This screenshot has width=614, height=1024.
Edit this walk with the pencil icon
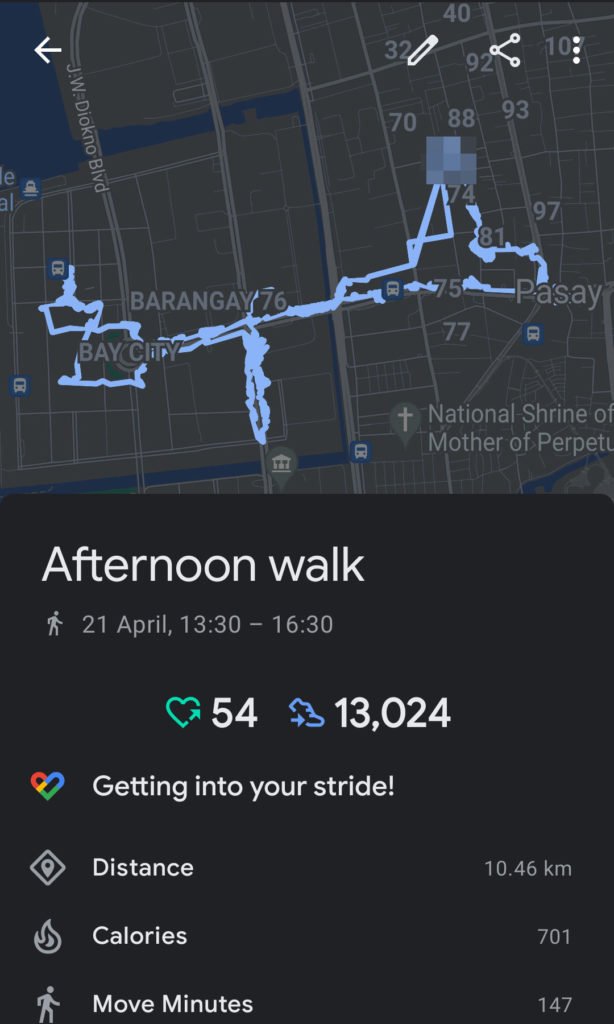click(x=423, y=51)
